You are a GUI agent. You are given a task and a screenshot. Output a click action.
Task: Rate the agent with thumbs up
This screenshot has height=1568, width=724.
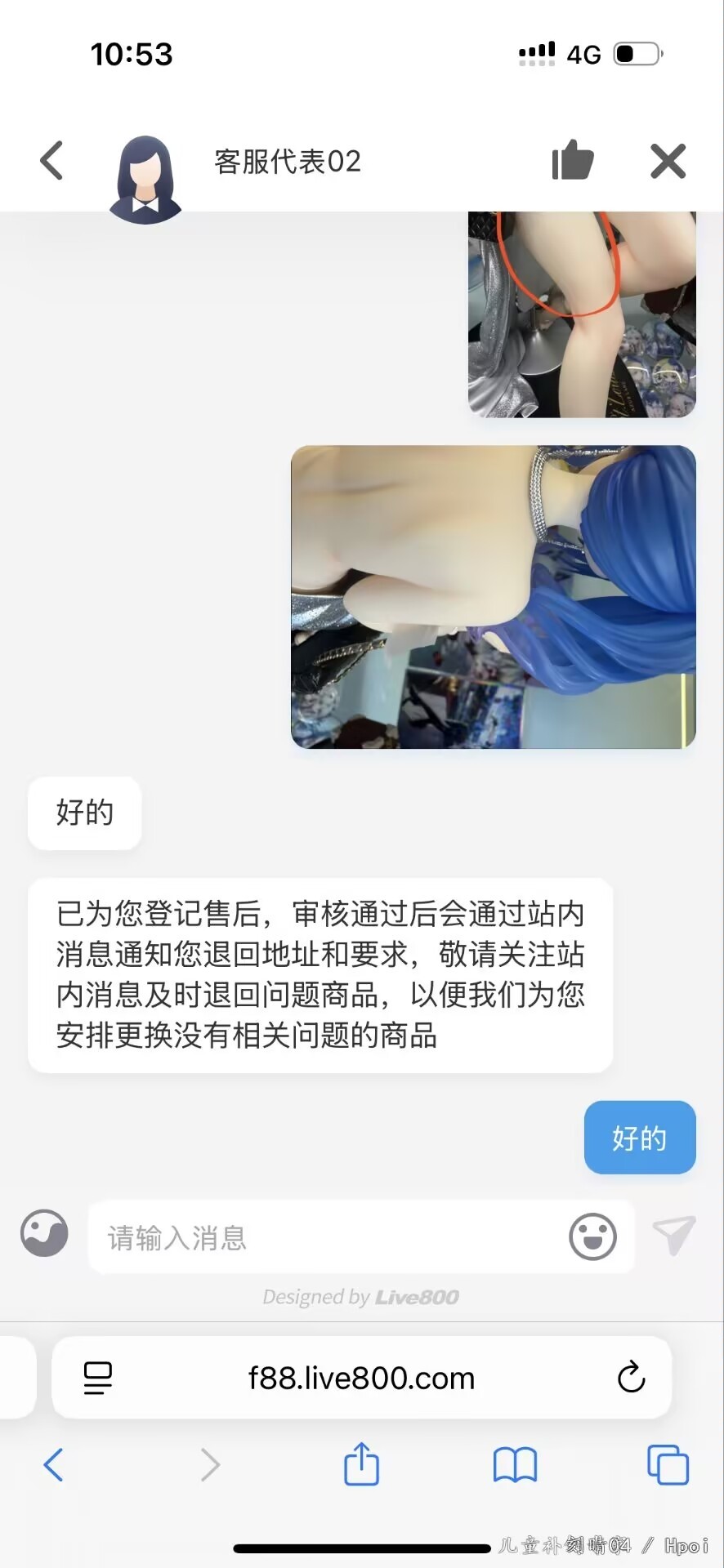click(x=573, y=160)
